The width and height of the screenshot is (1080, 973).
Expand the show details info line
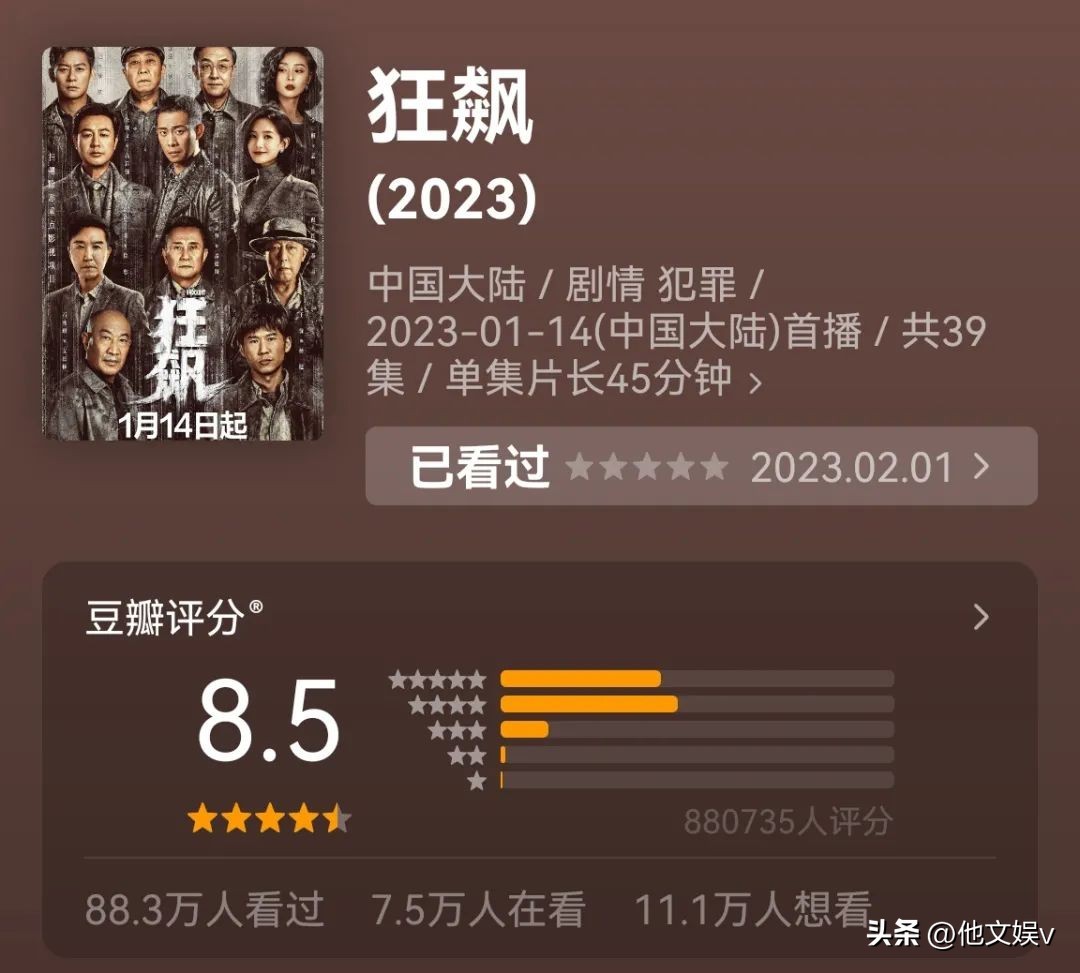pos(755,382)
